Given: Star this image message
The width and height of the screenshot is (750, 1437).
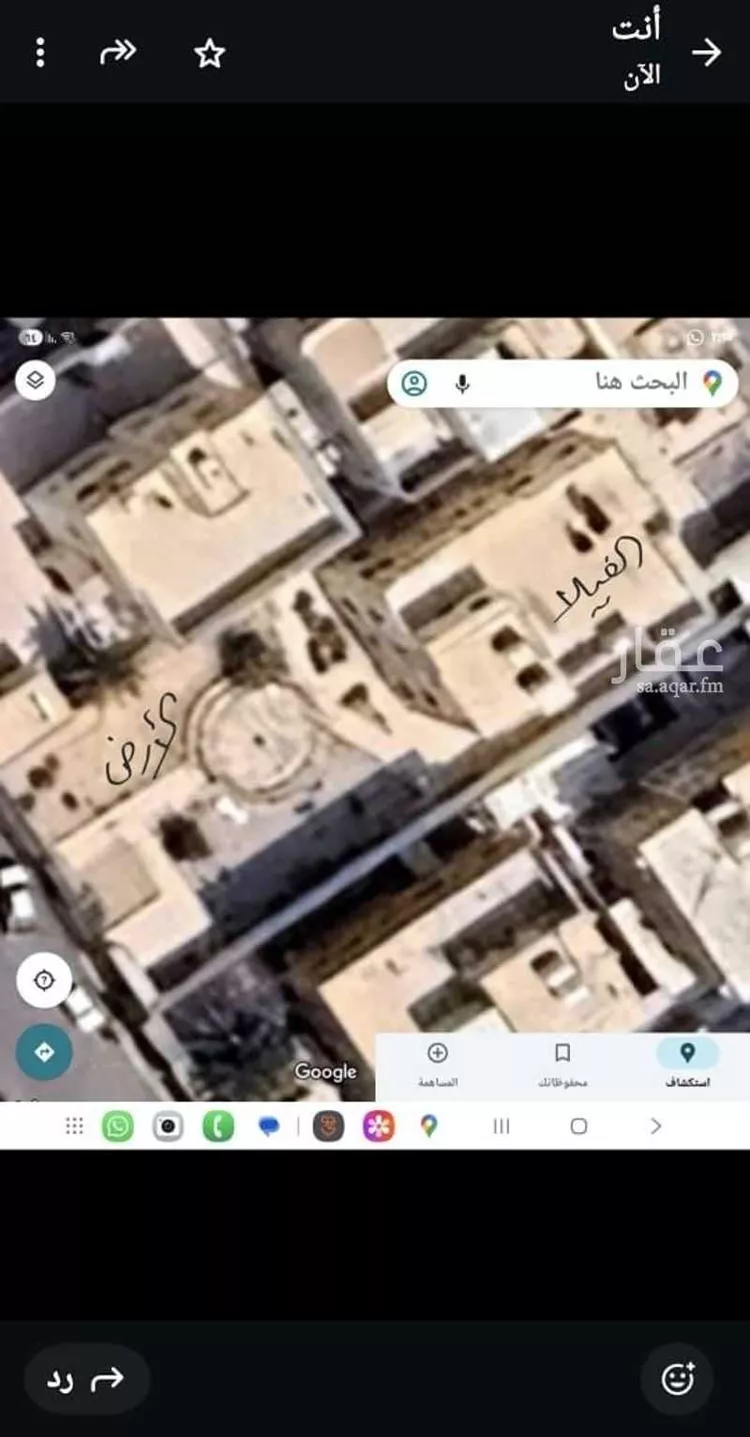Looking at the screenshot, I should pyautogui.click(x=209, y=53).
